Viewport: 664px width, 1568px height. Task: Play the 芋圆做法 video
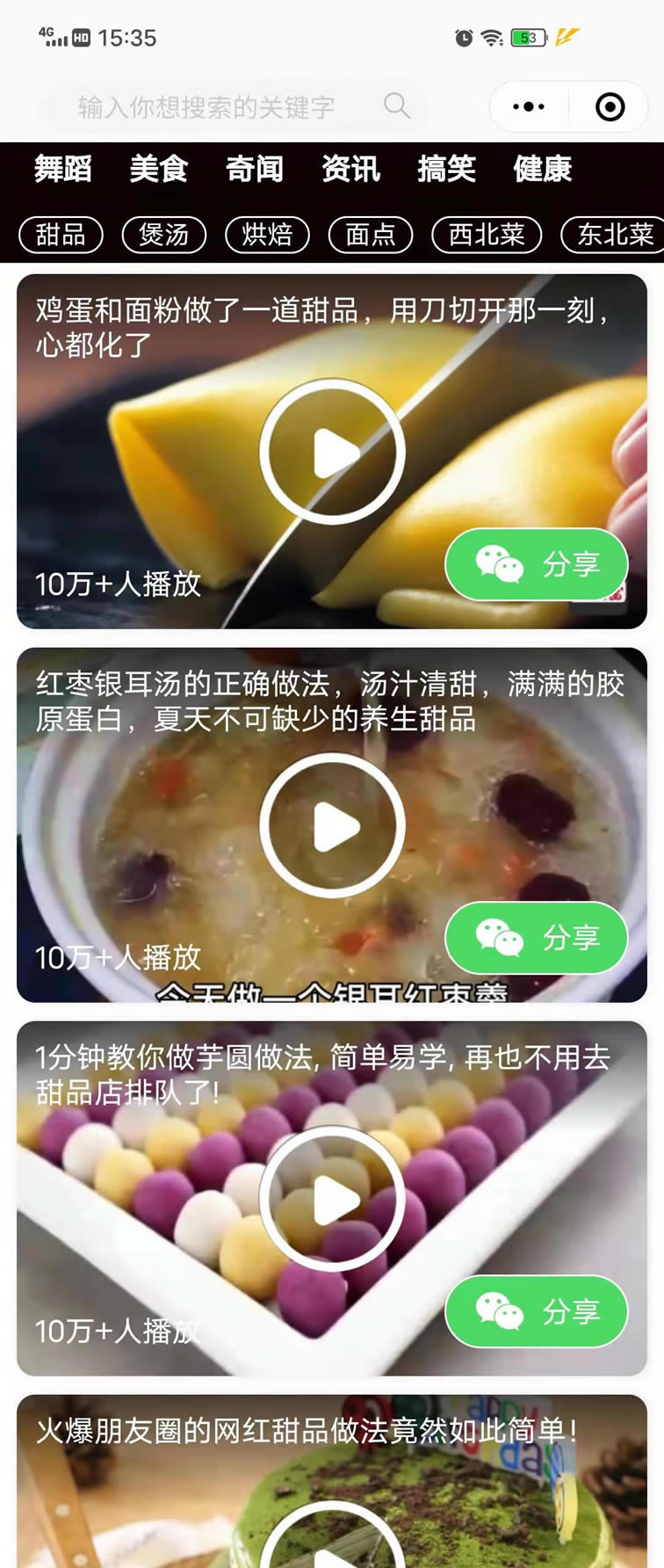[332, 1199]
